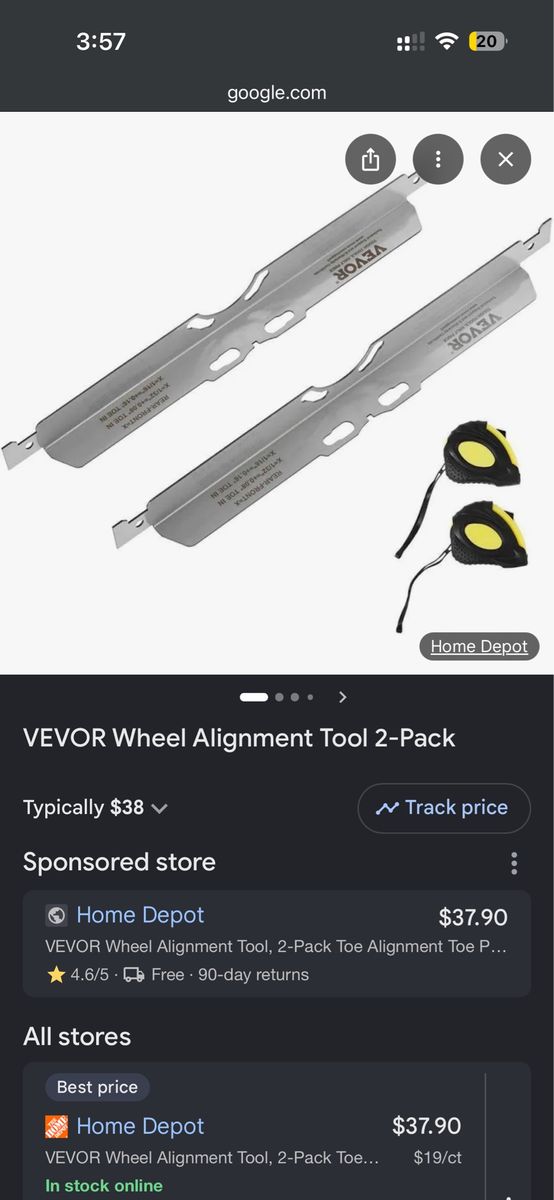Open the sponsored Home Depot listing
Viewport: 554px width, 1200px height.
[x=277, y=944]
